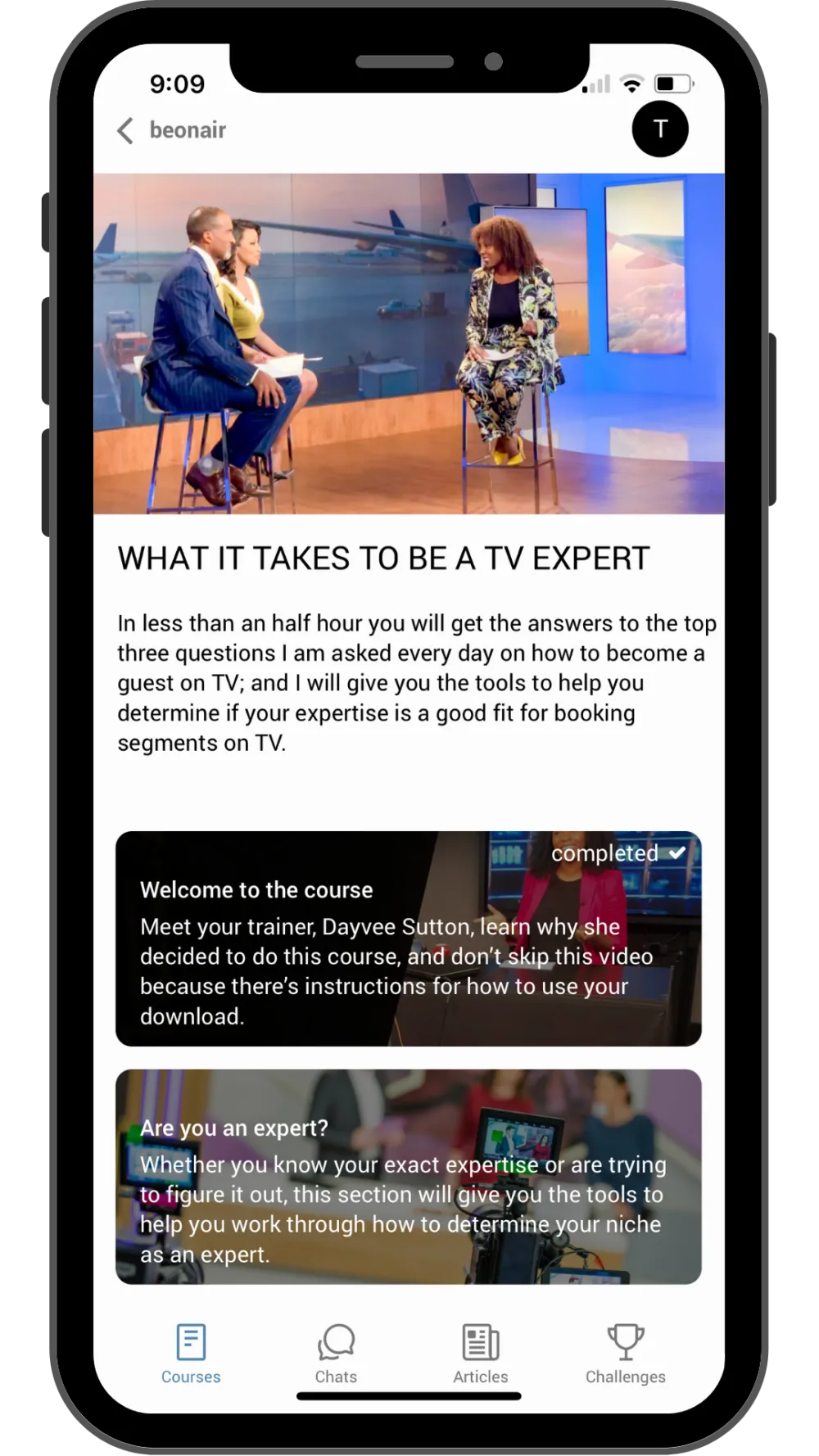Open the profile avatar T

point(660,129)
